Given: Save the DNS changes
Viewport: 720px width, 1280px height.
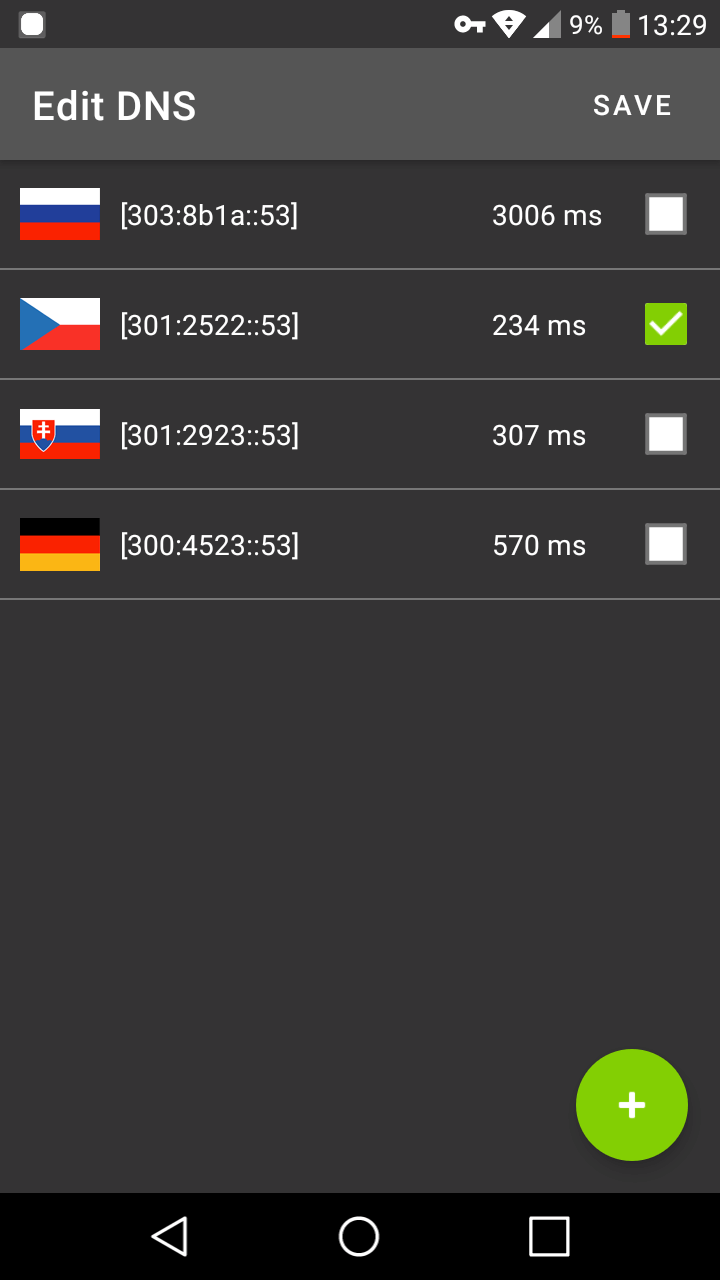Looking at the screenshot, I should [x=632, y=106].
